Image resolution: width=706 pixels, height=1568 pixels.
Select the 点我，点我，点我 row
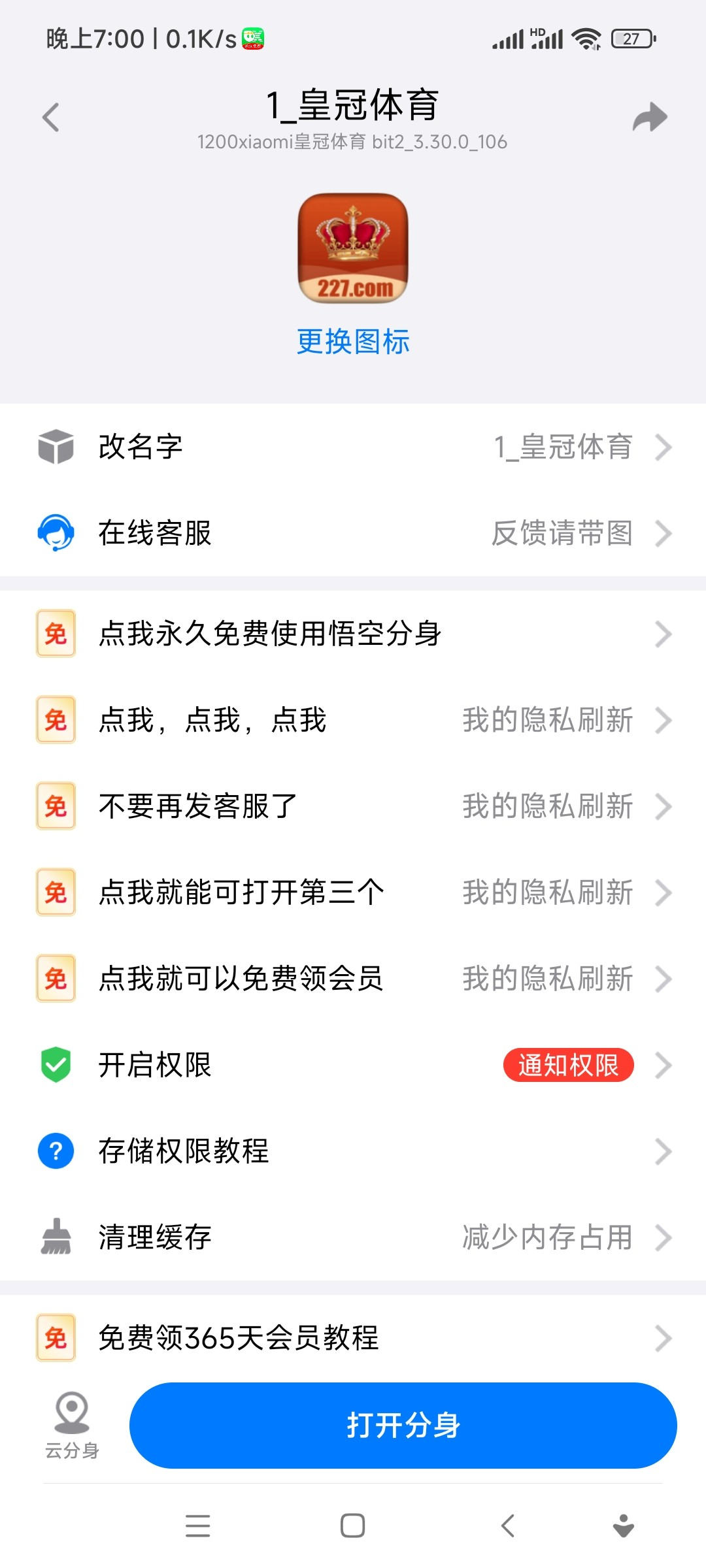point(353,720)
